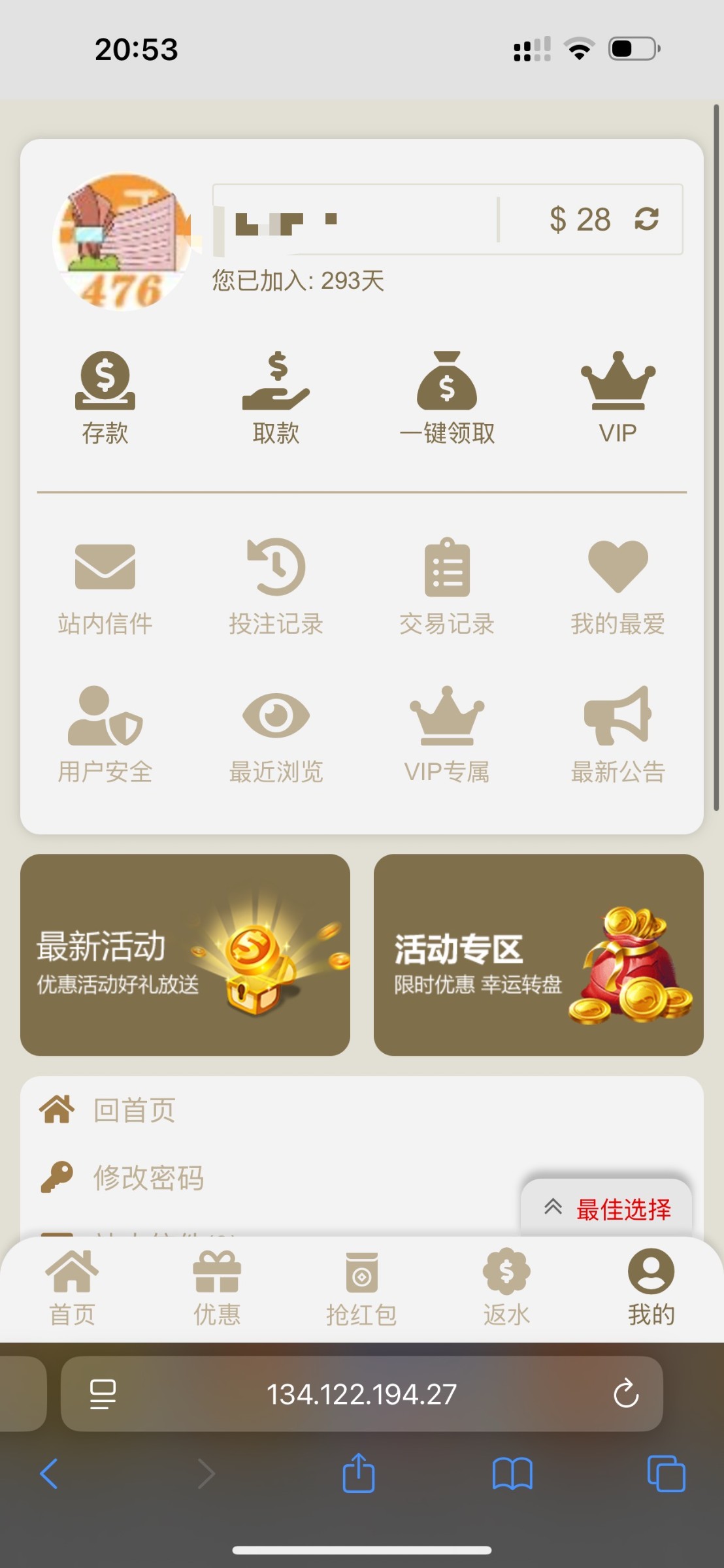Open 站内信件 inbox

[x=105, y=586]
